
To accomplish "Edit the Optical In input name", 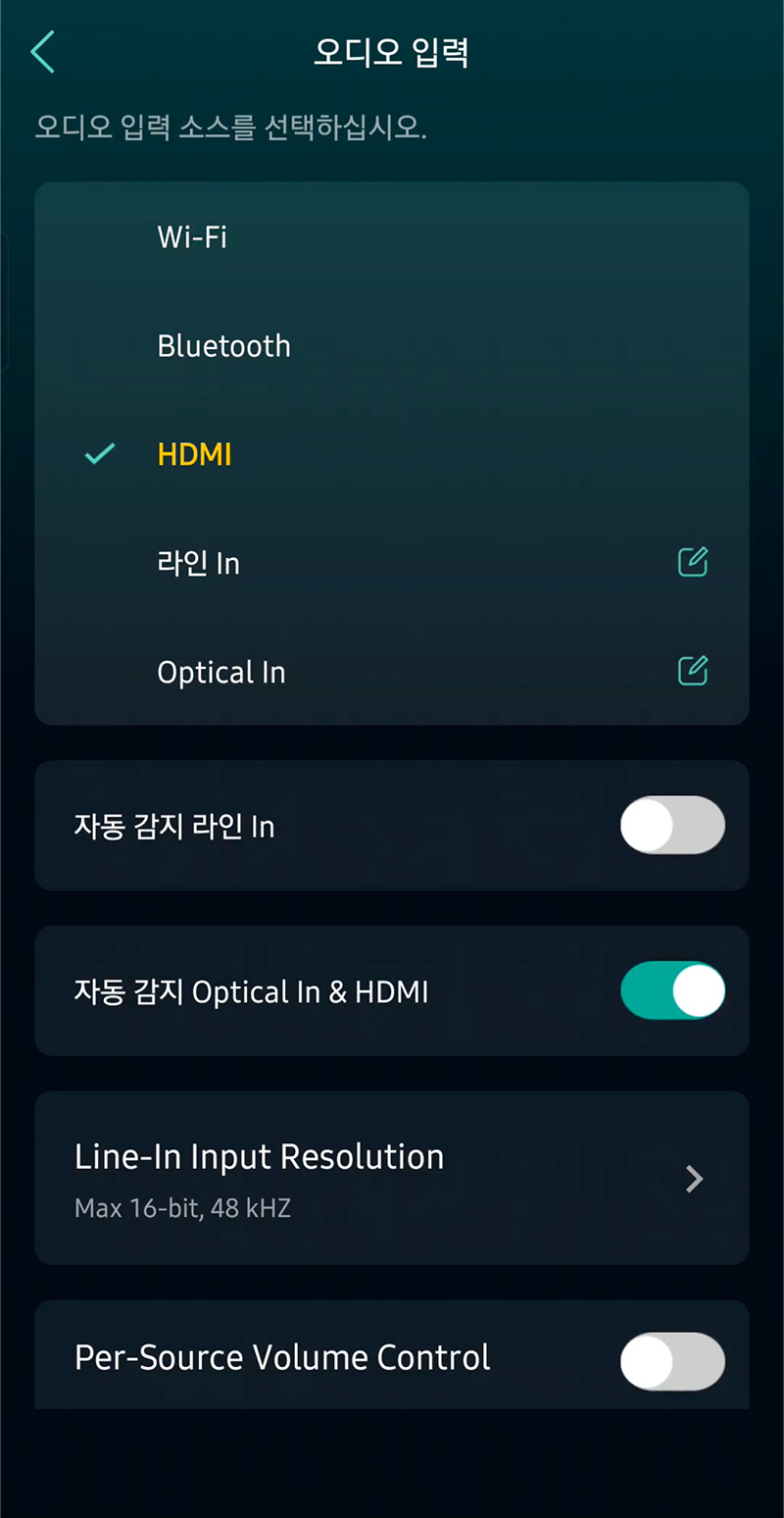I will pyautogui.click(x=693, y=671).
